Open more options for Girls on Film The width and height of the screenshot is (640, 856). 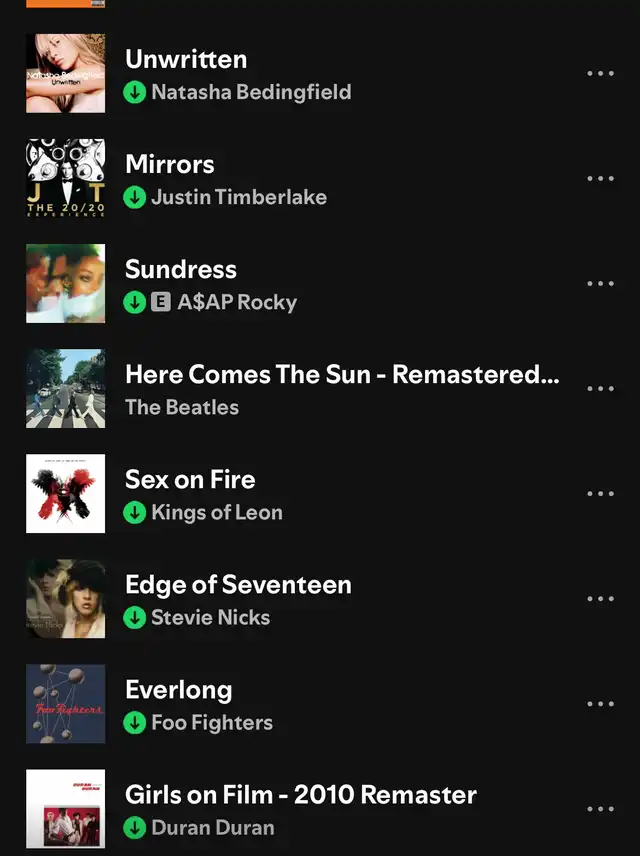coord(600,809)
